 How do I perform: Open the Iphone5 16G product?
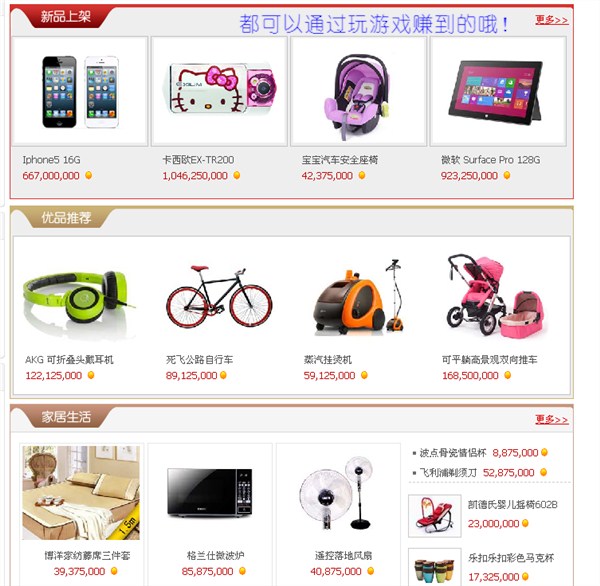80,92
